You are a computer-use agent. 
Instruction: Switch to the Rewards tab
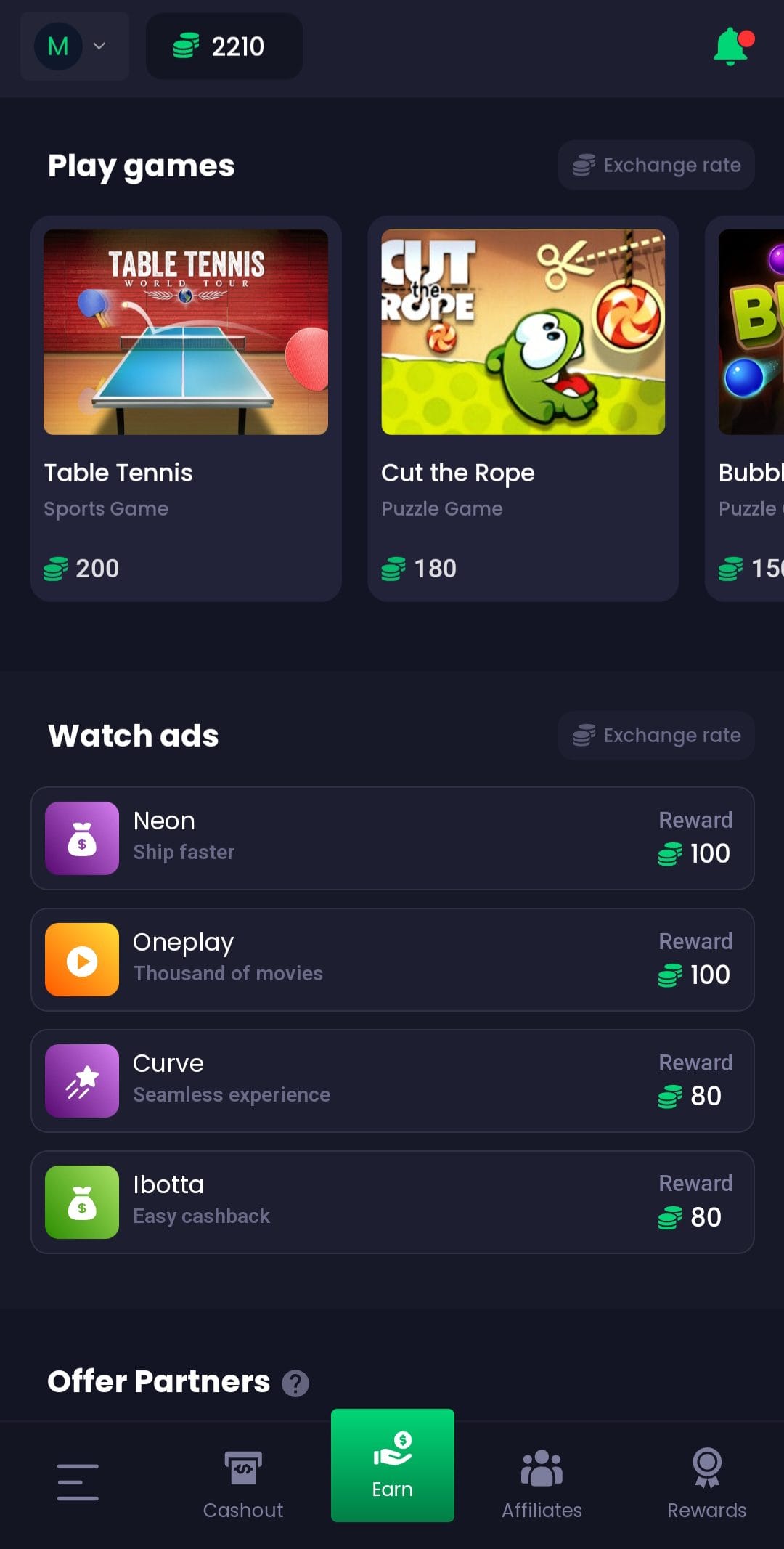706,1485
